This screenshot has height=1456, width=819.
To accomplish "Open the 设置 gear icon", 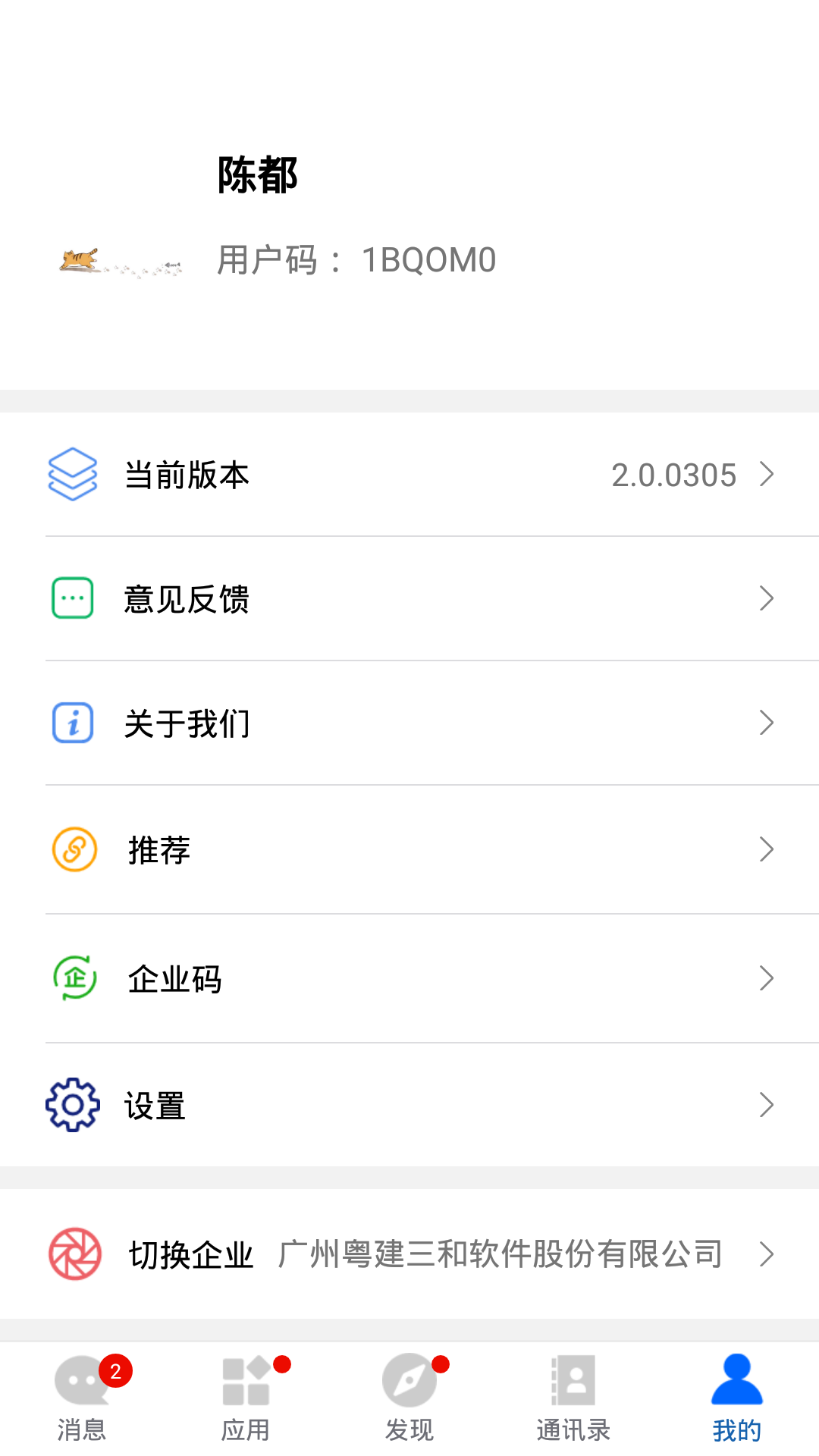I will tap(72, 1104).
